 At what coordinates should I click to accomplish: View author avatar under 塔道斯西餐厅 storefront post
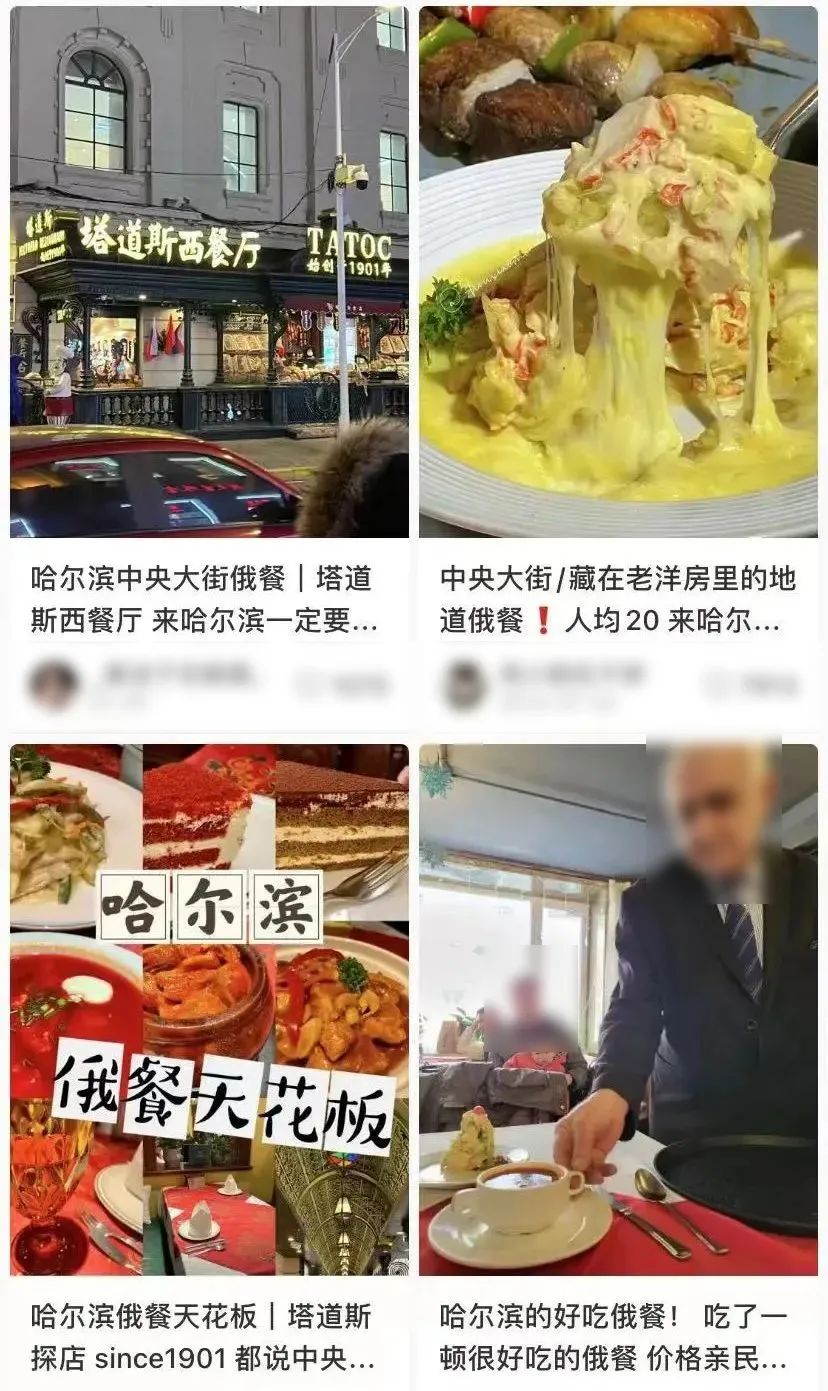click(53, 685)
